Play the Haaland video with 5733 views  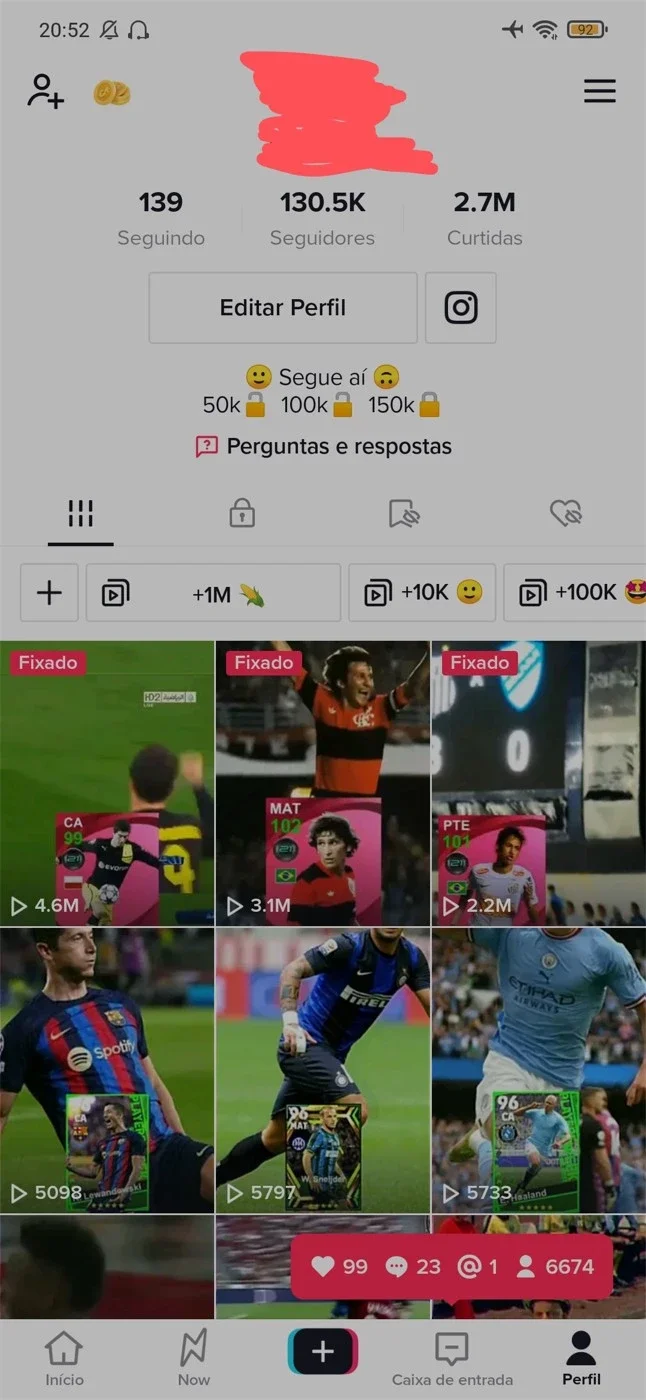point(539,1070)
